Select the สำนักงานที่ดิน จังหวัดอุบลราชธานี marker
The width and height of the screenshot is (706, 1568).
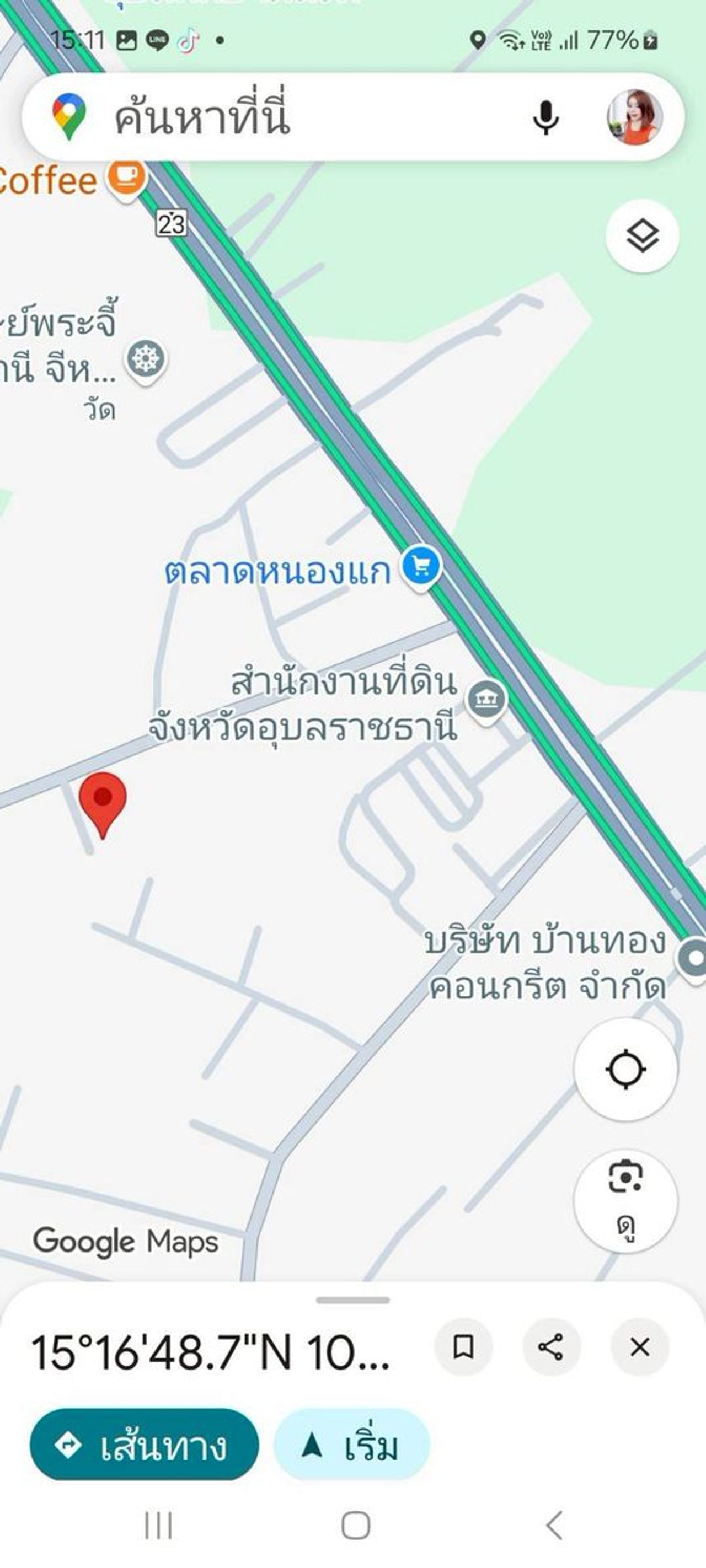(x=486, y=700)
